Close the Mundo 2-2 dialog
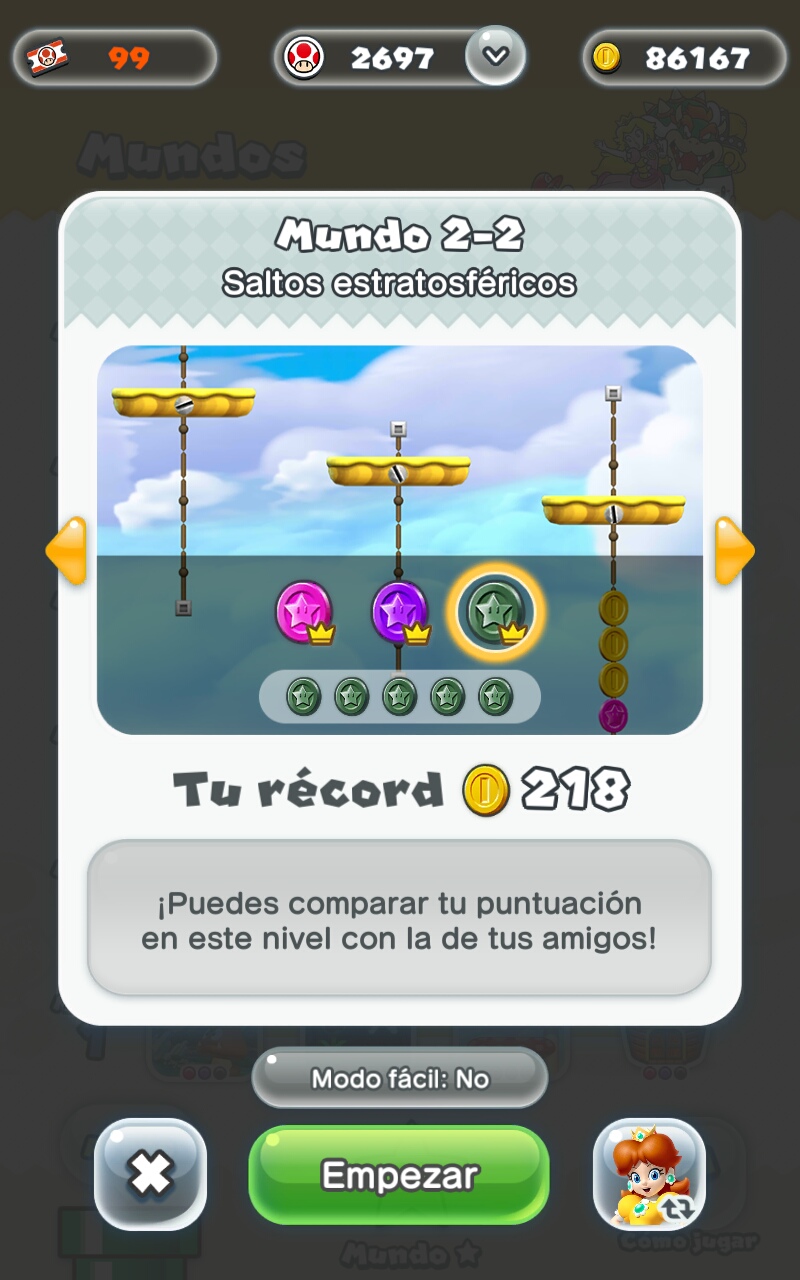This screenshot has height=1280, width=800. pos(150,1174)
